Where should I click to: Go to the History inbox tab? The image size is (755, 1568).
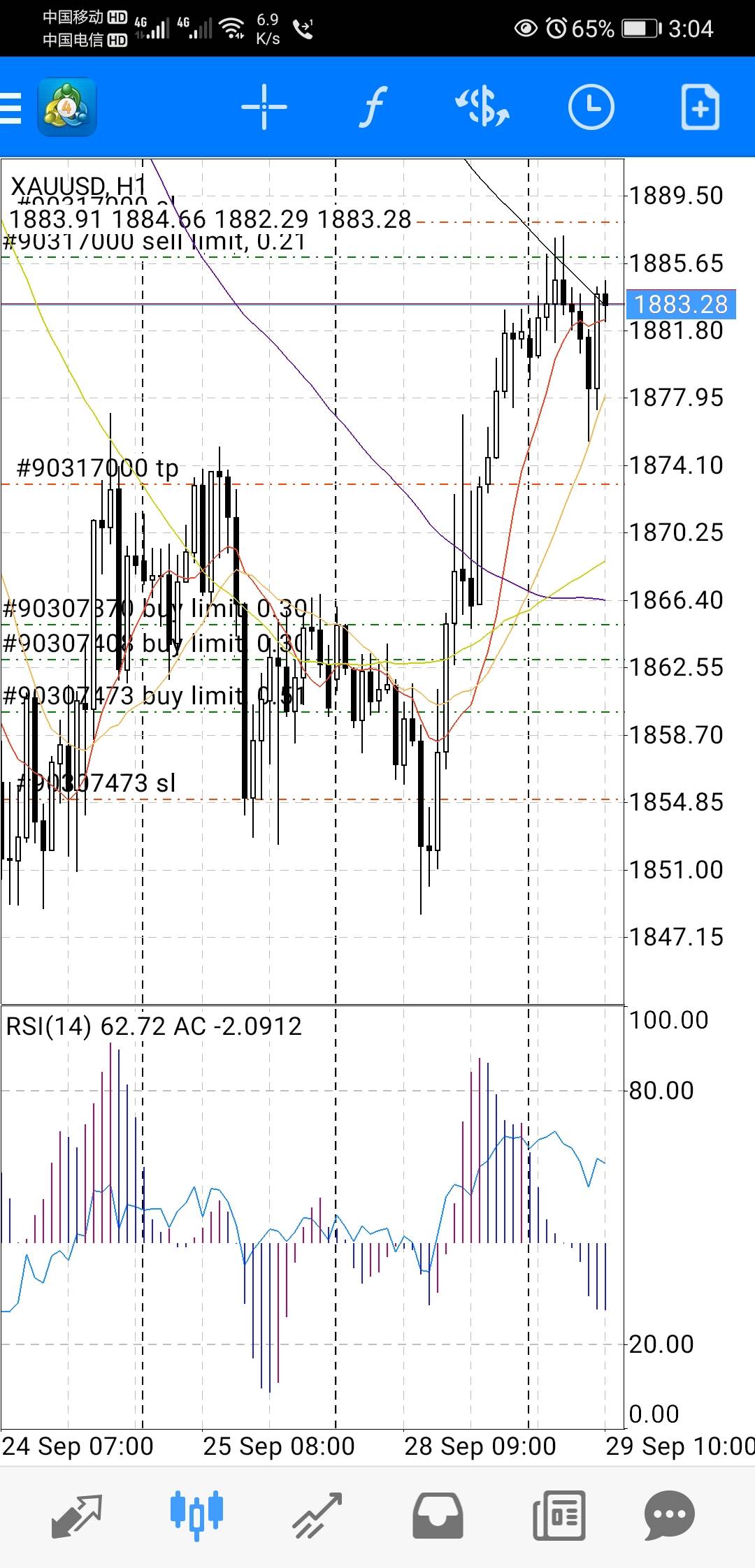pos(438,1516)
